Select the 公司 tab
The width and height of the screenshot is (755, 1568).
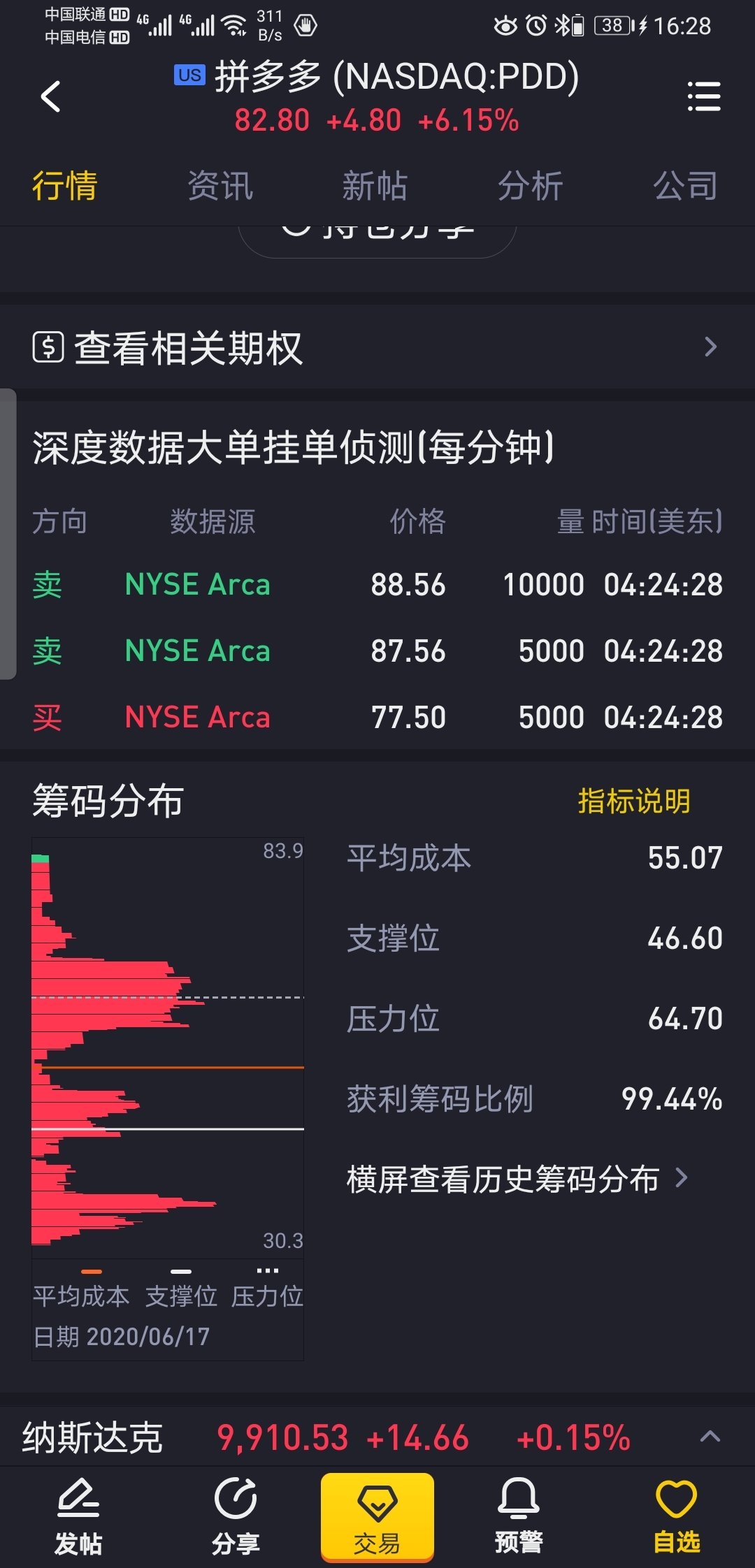click(x=685, y=187)
